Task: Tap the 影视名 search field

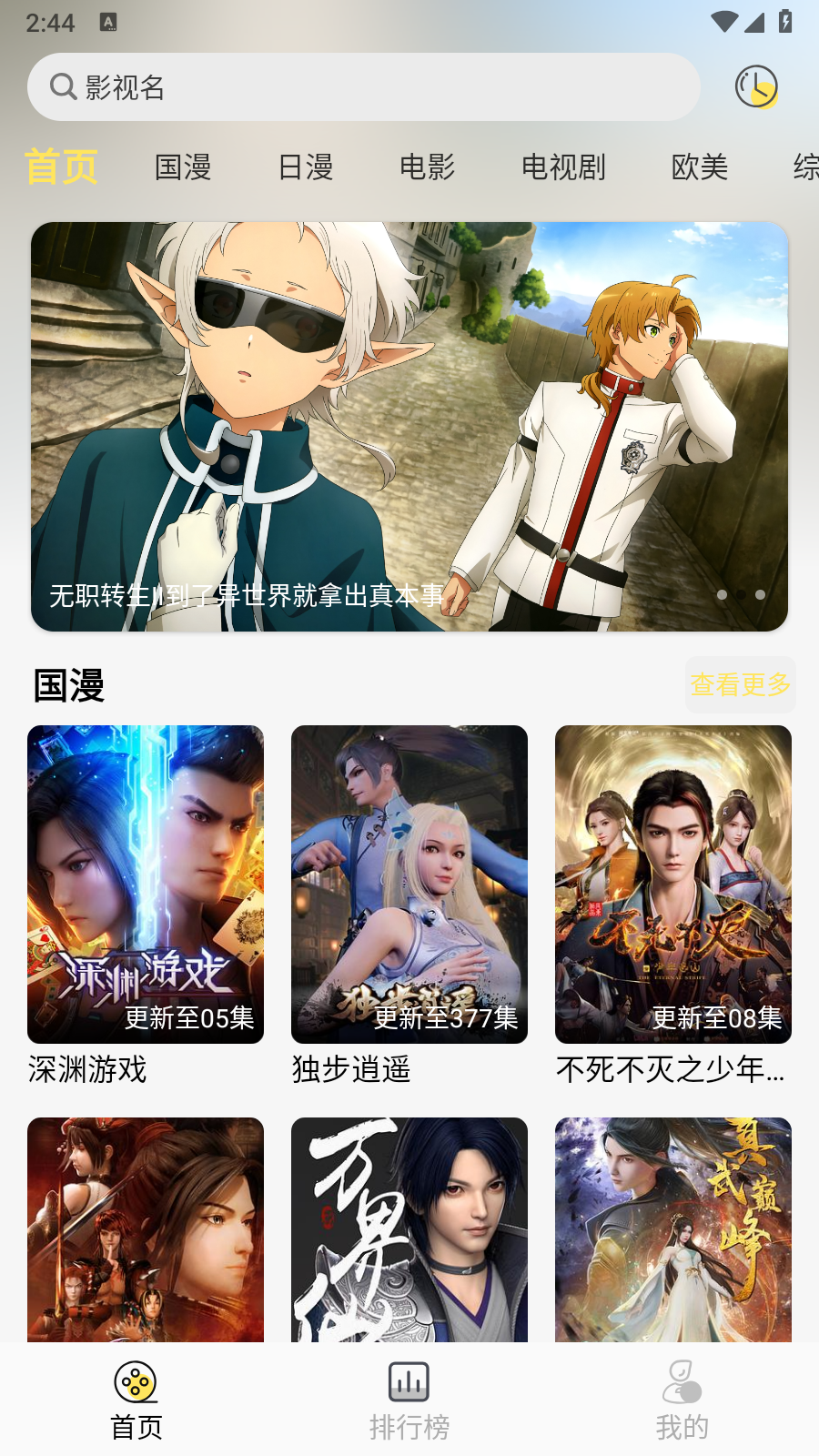Action: 364,87
